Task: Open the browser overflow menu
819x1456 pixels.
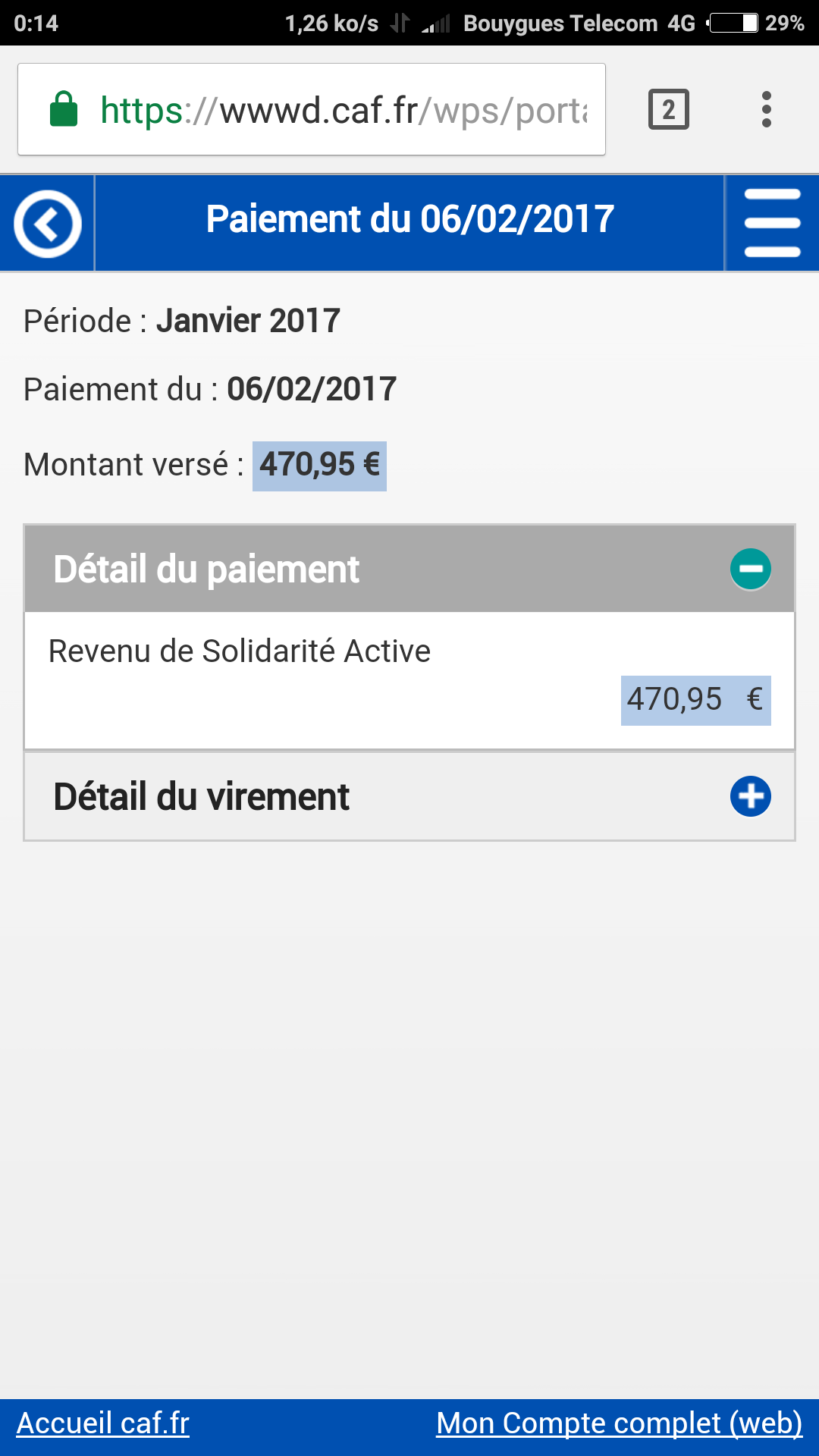Action: pyautogui.click(x=767, y=109)
